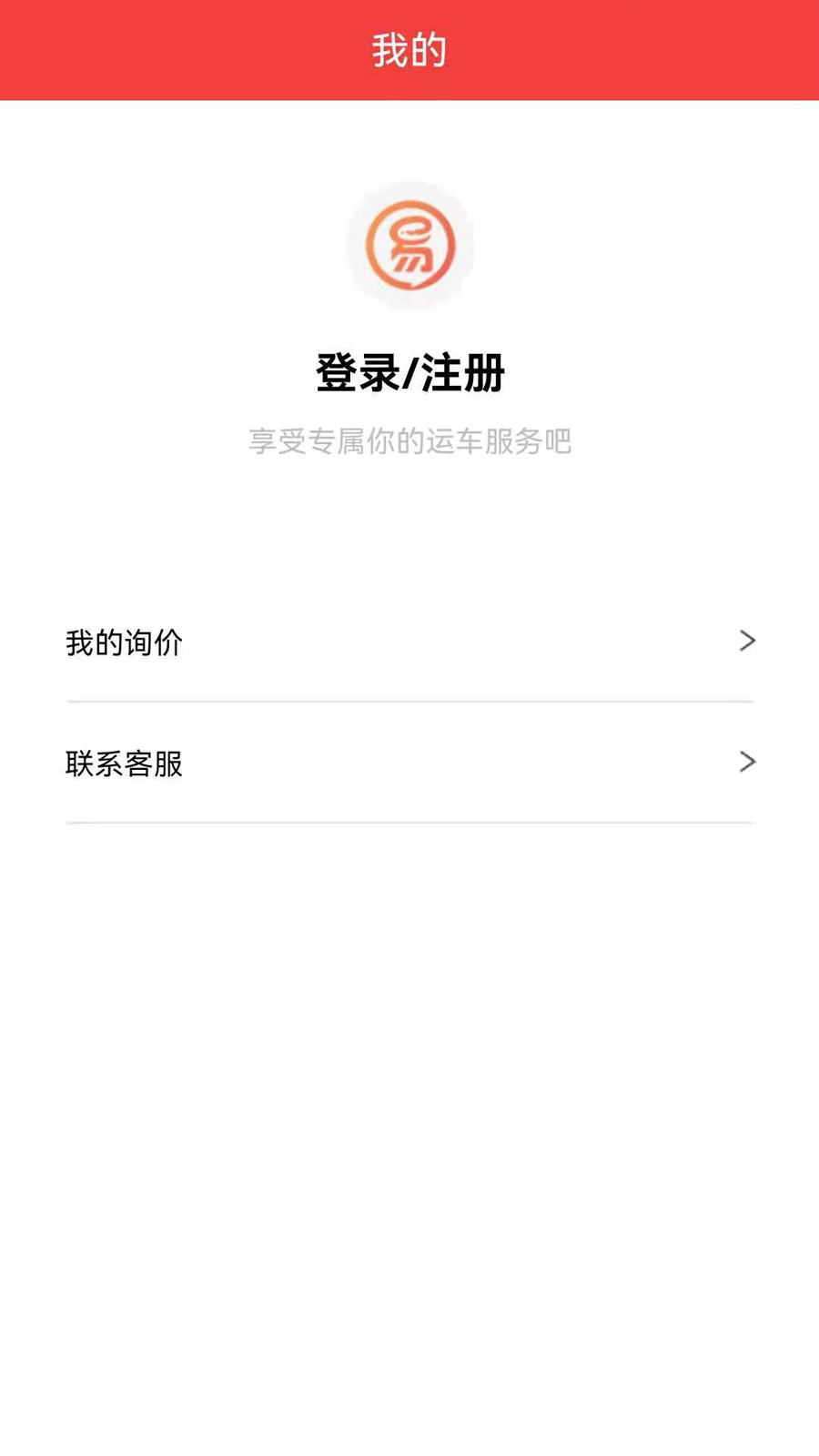Tap 联系客服 to contact support
This screenshot has height=1456, width=819.
(x=125, y=763)
